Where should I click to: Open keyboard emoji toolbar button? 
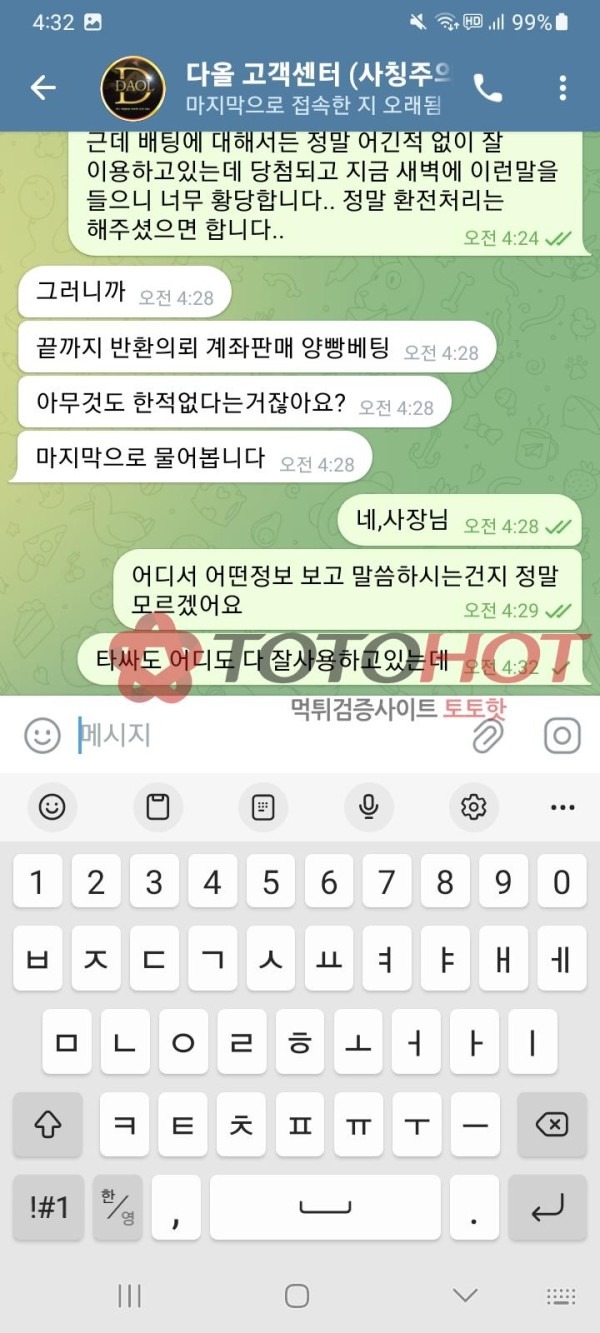(52, 807)
